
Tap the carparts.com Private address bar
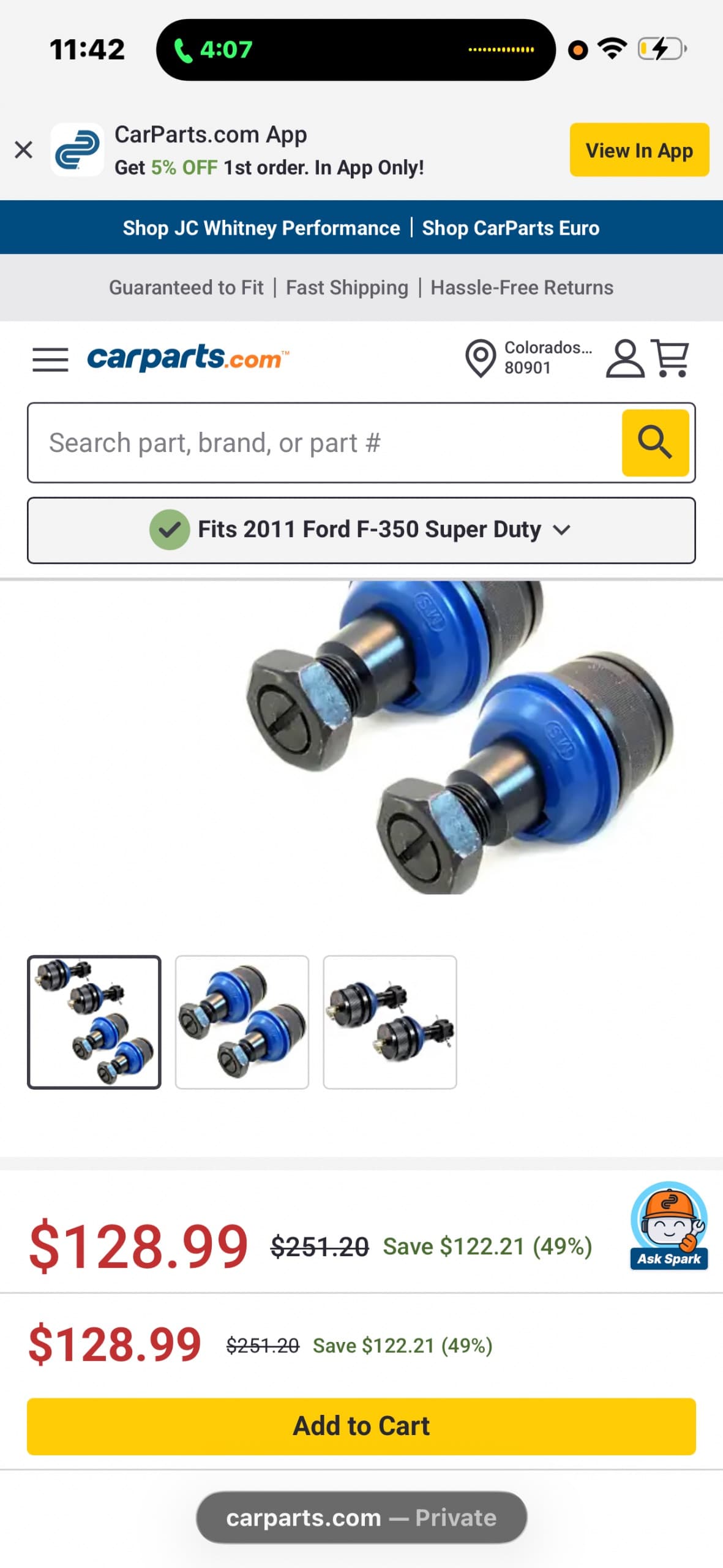coord(361,1517)
